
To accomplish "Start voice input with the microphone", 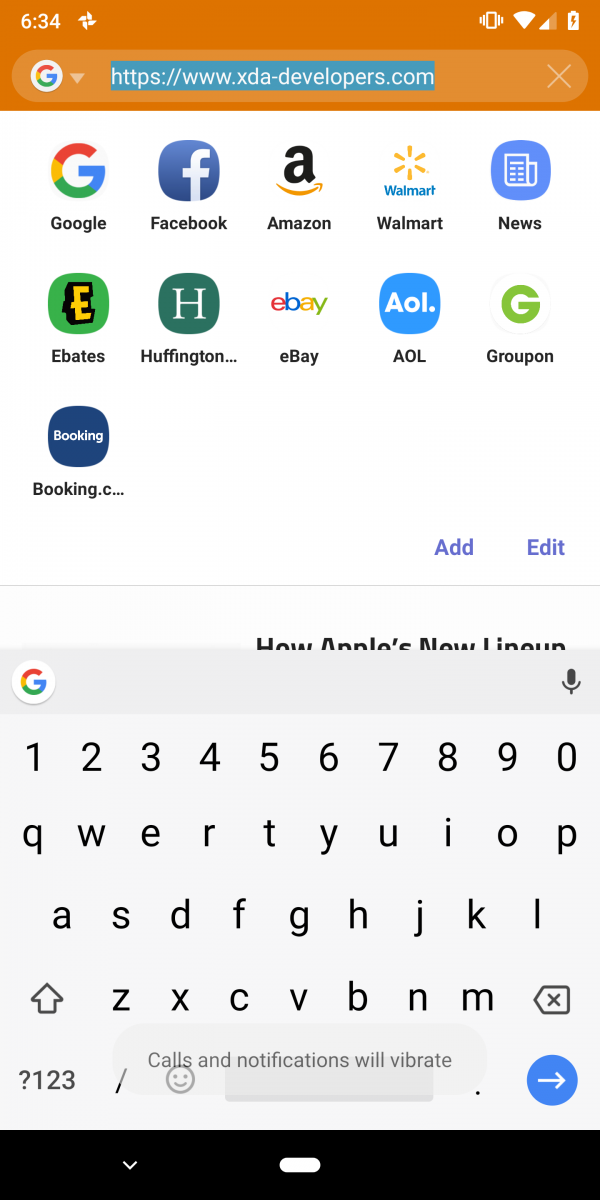I will point(571,683).
